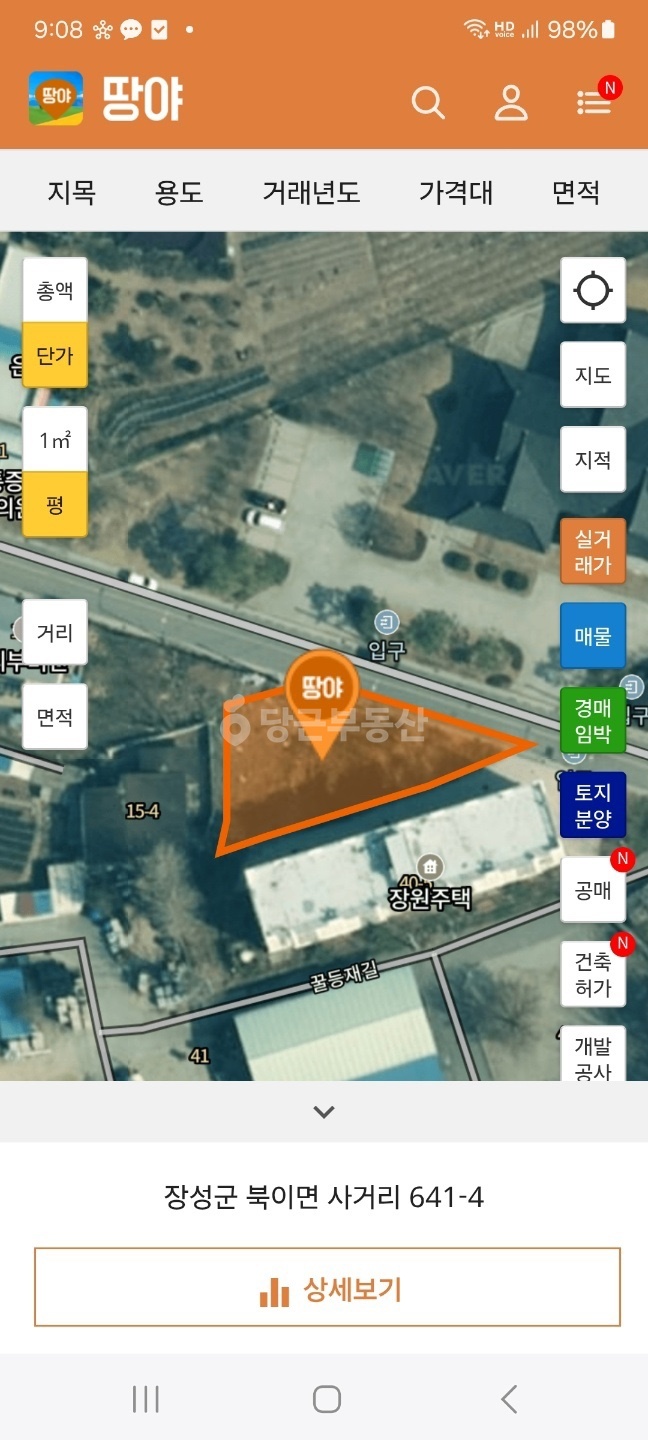This screenshot has height=1440, width=648.
Task: Switch unit to 1㎡
Action: (x=55, y=440)
